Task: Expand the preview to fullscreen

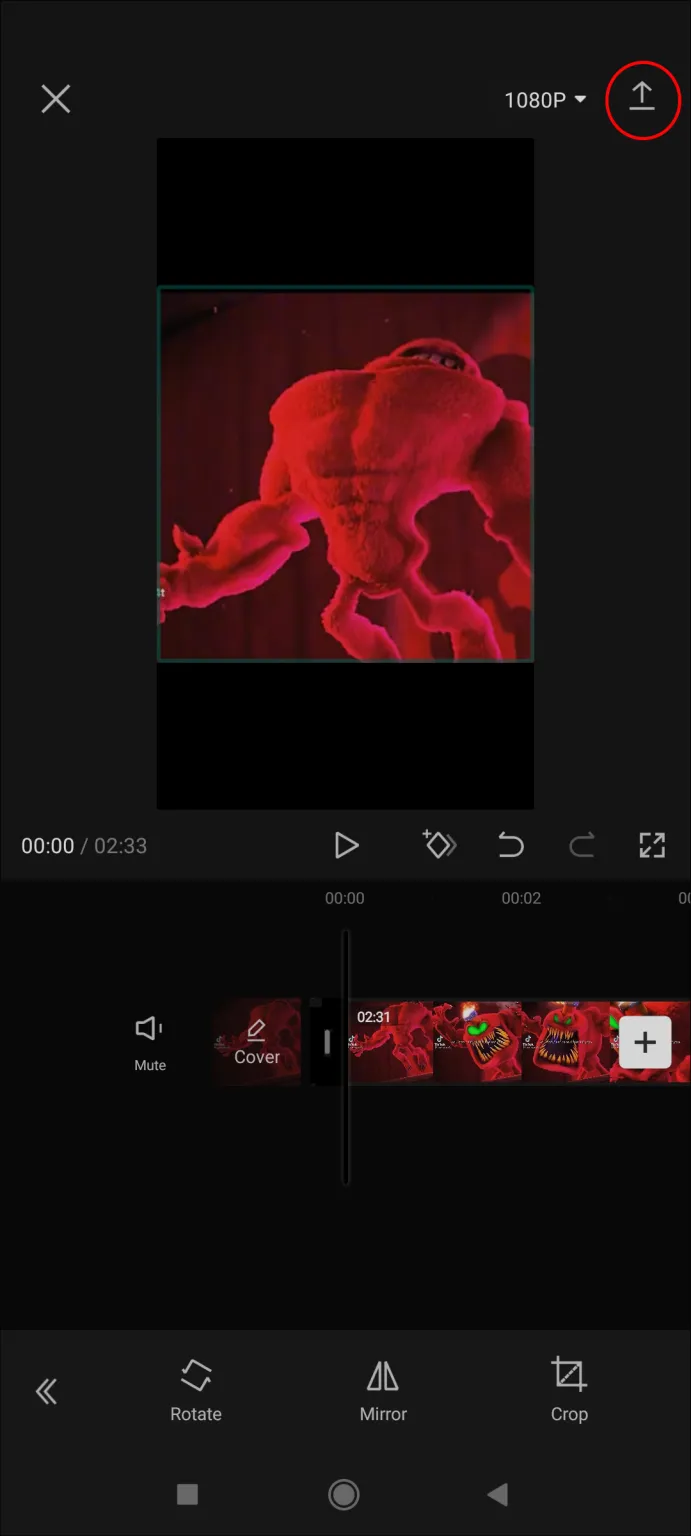Action: click(652, 845)
